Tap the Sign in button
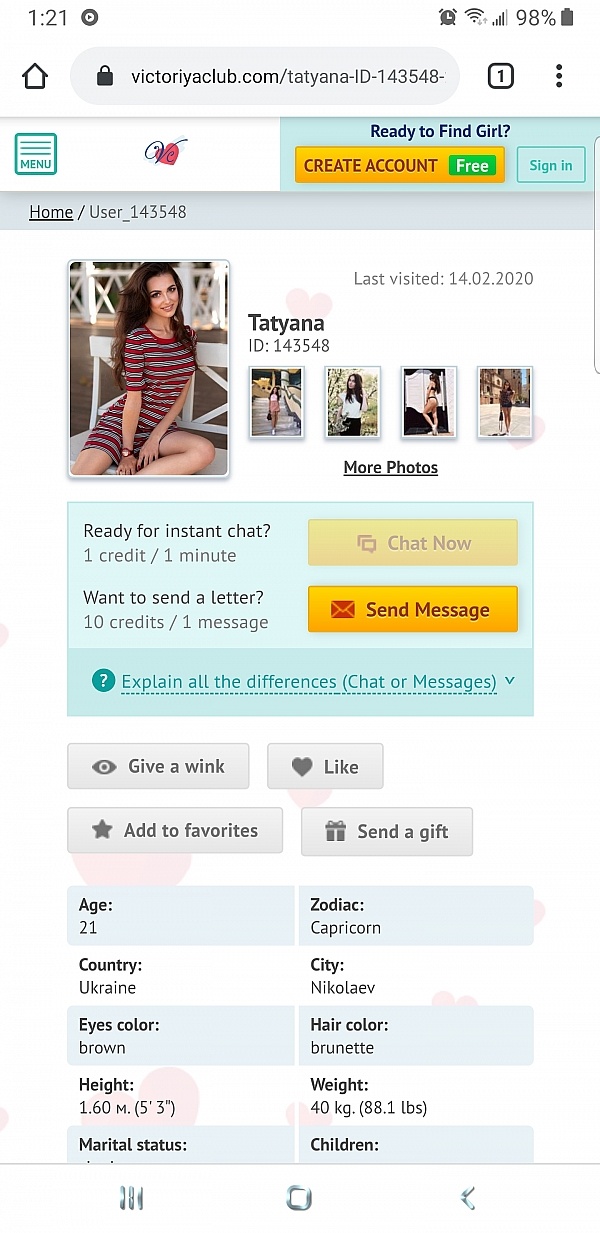Viewport: 600px width, 1233px height. click(550, 165)
